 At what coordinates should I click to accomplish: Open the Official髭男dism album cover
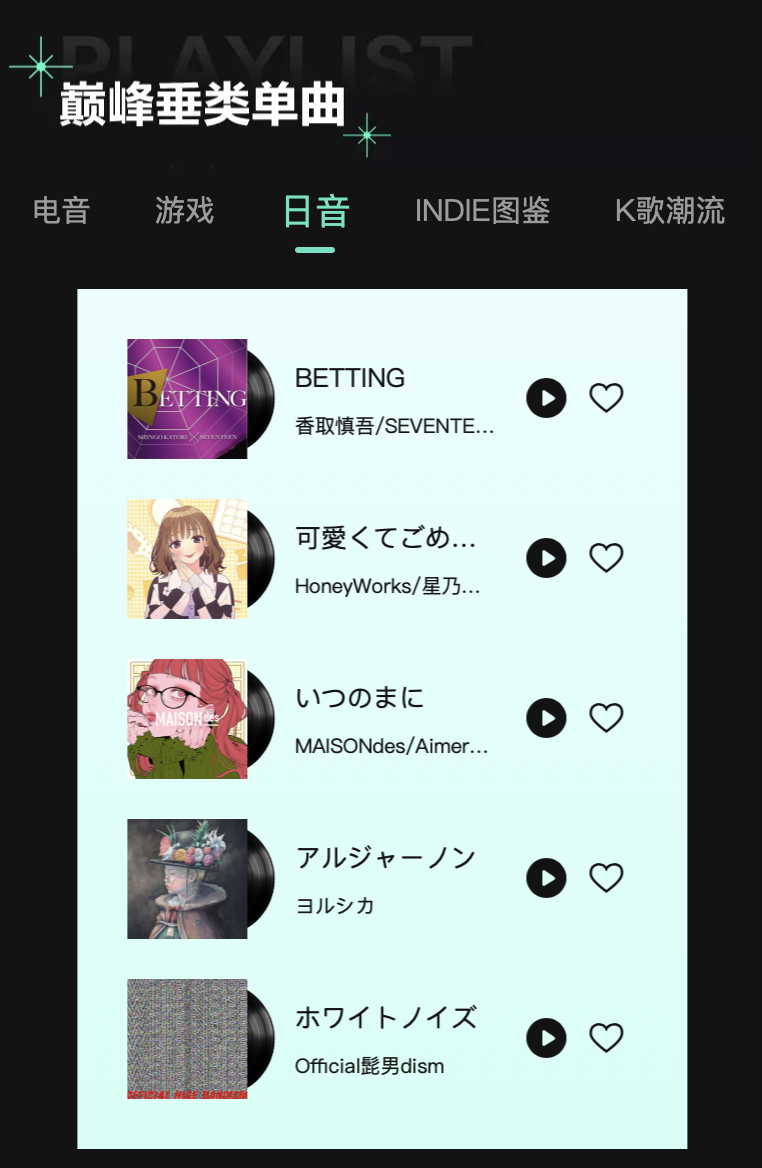tap(187, 1039)
